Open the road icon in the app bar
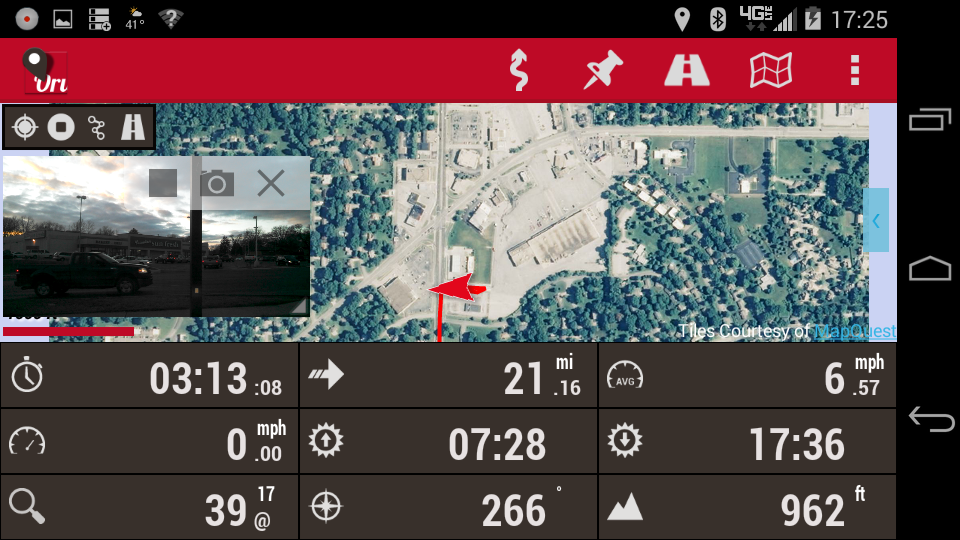The height and width of the screenshot is (540, 960). pos(687,70)
